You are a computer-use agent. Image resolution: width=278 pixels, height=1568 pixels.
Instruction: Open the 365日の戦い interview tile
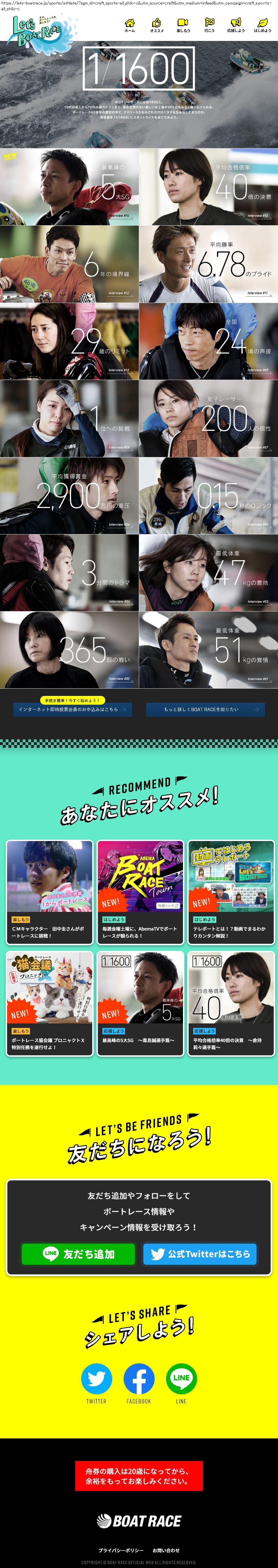tap(69, 650)
